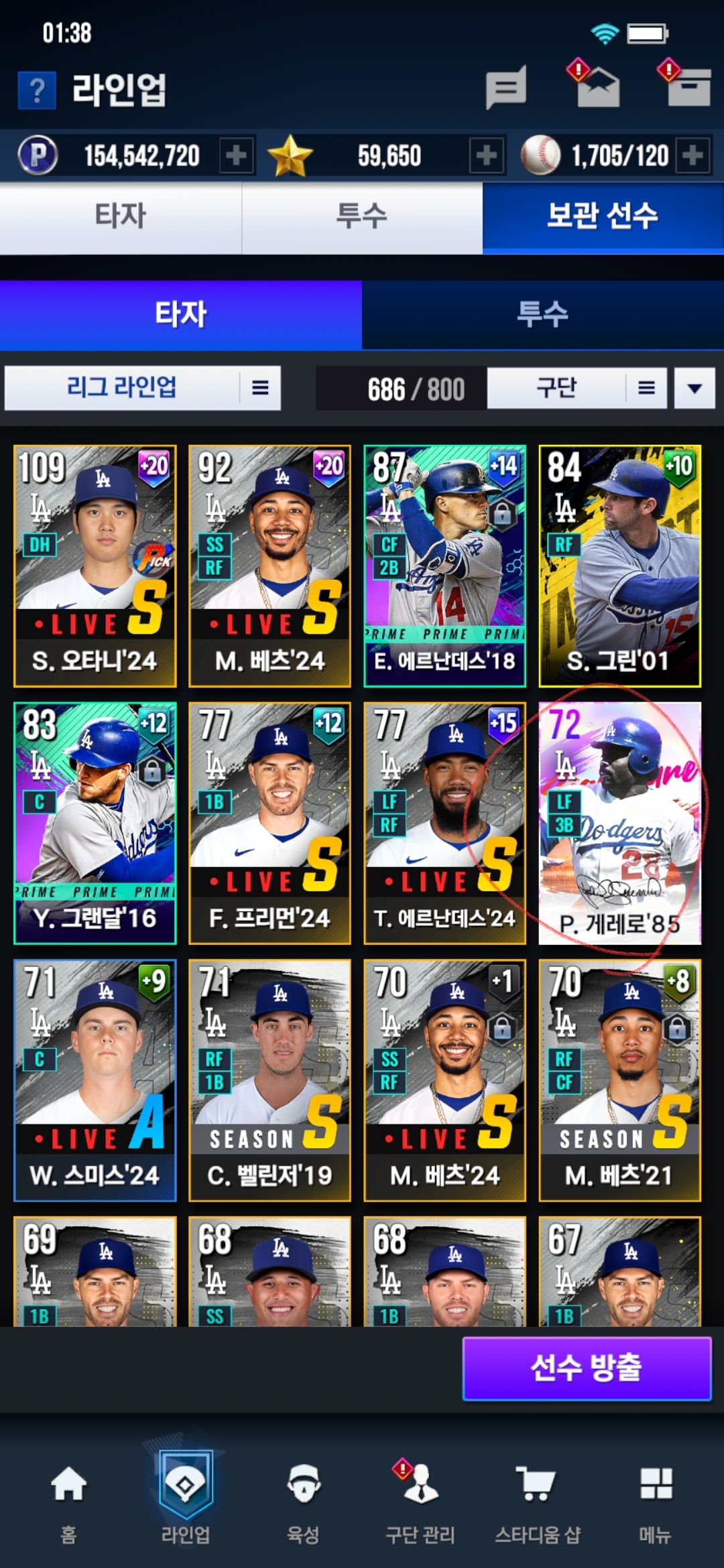Open the 리그 라인업 dropdown
The image size is (724, 1568).
click(142, 388)
